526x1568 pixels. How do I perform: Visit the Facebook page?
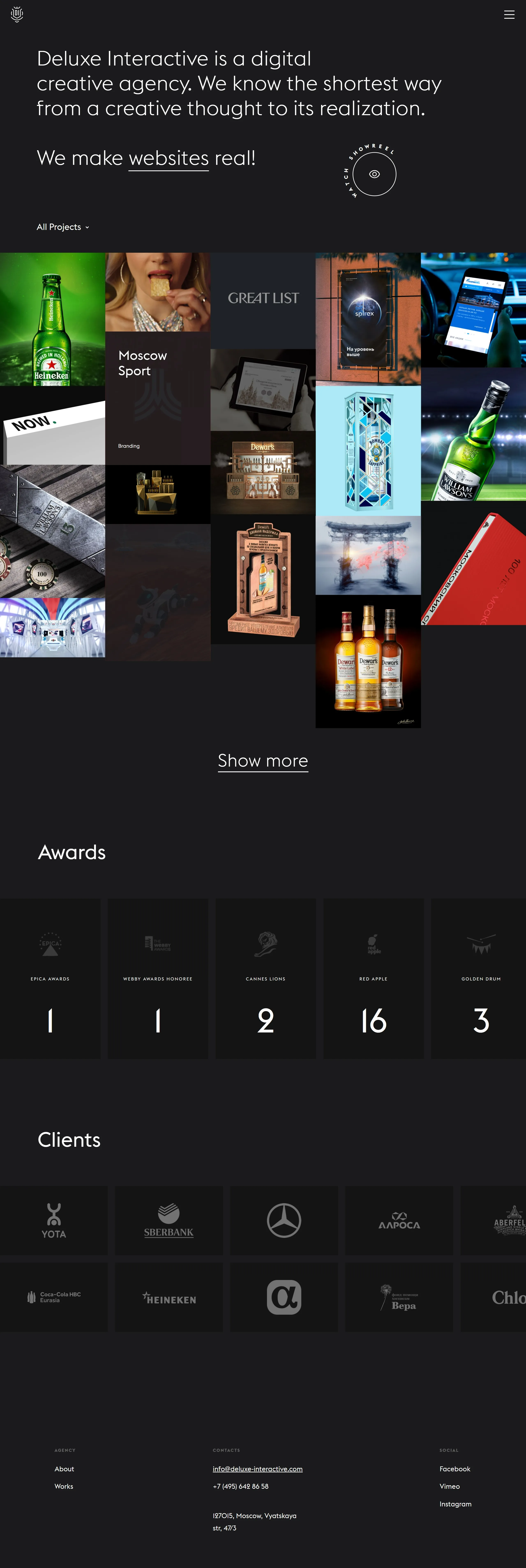click(455, 1469)
